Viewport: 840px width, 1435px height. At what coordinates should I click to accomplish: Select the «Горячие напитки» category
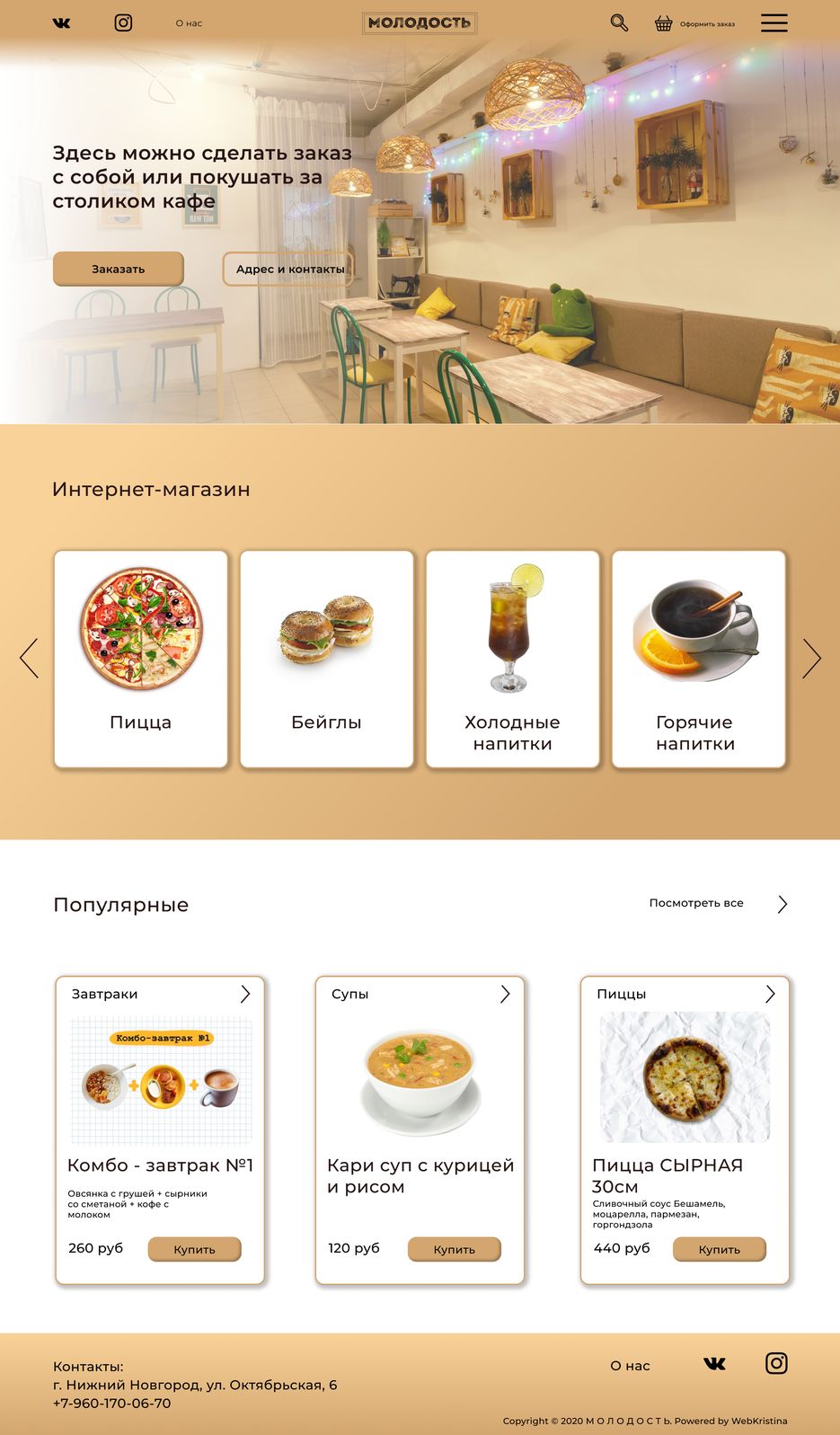[x=698, y=659]
